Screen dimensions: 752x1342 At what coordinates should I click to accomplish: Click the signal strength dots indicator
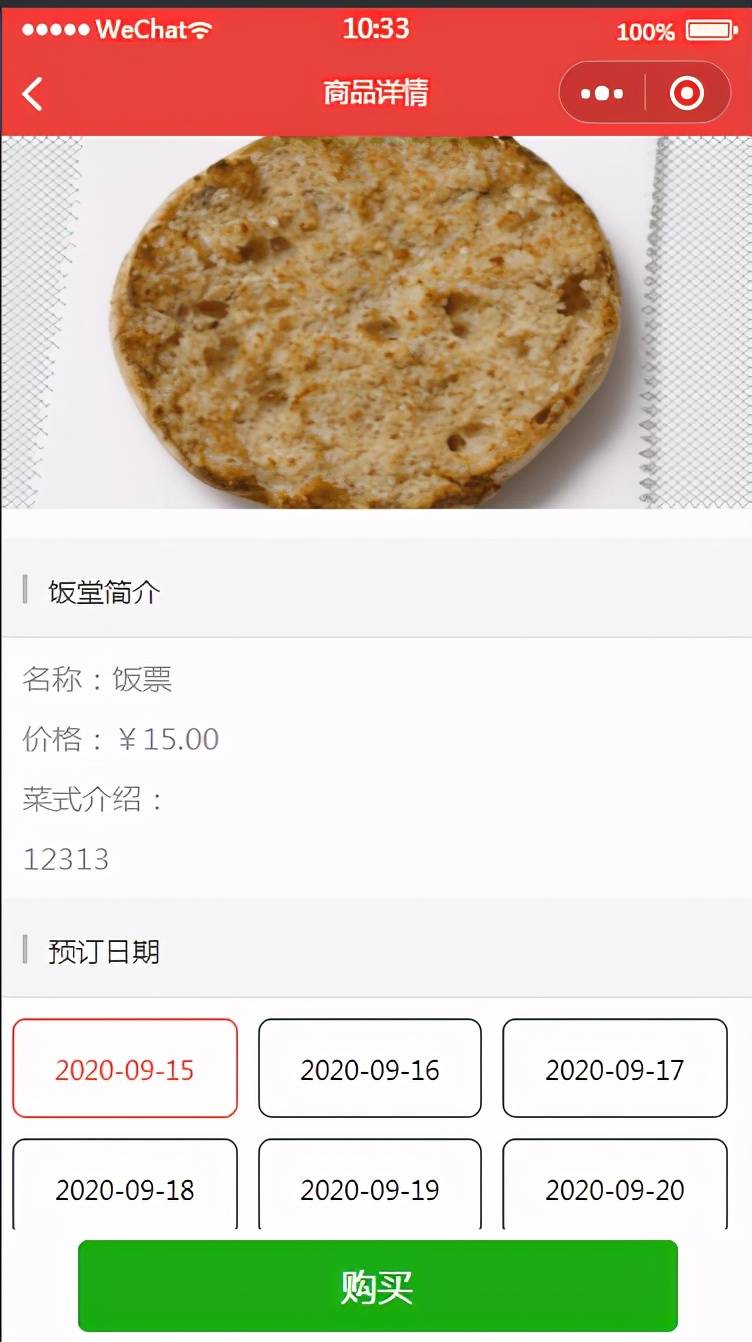tap(57, 29)
